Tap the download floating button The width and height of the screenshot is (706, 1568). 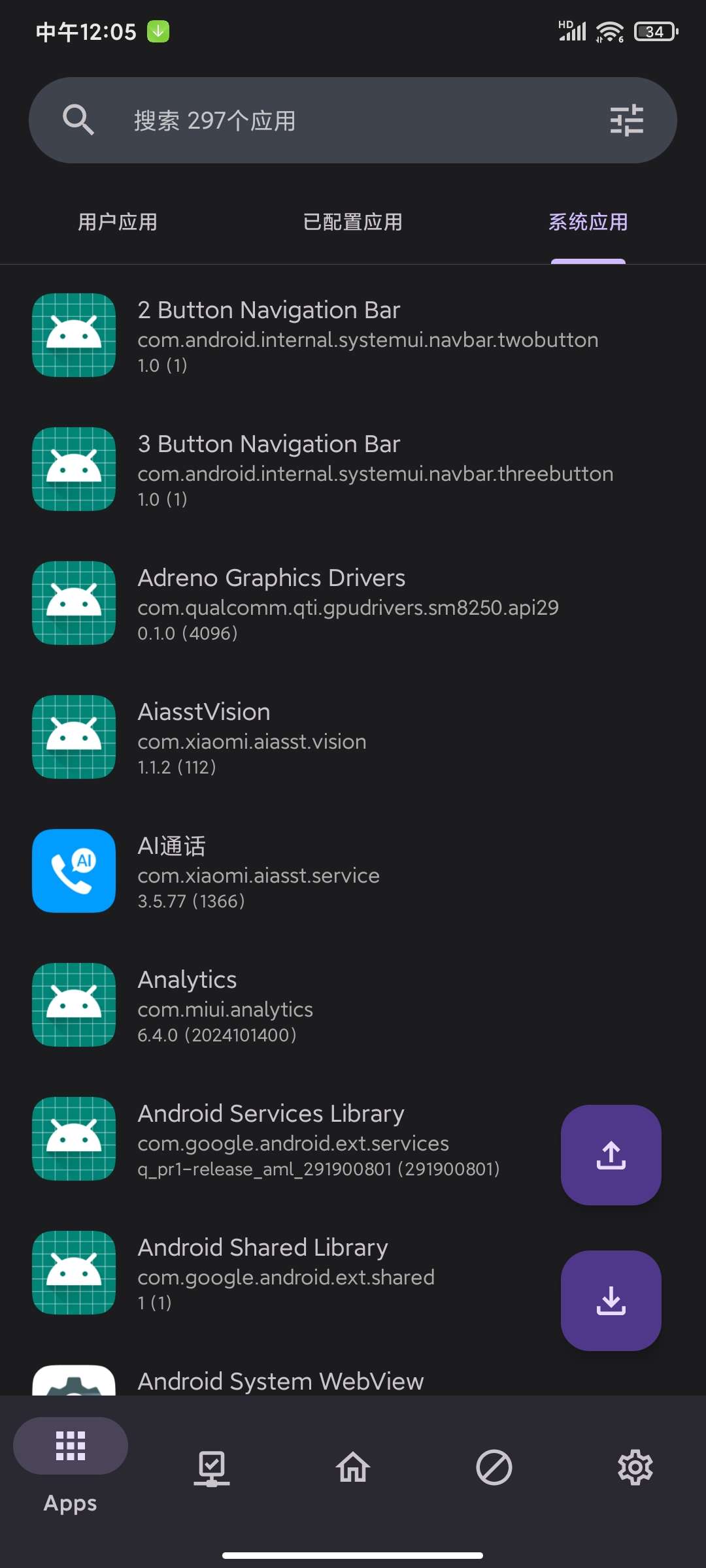611,1300
